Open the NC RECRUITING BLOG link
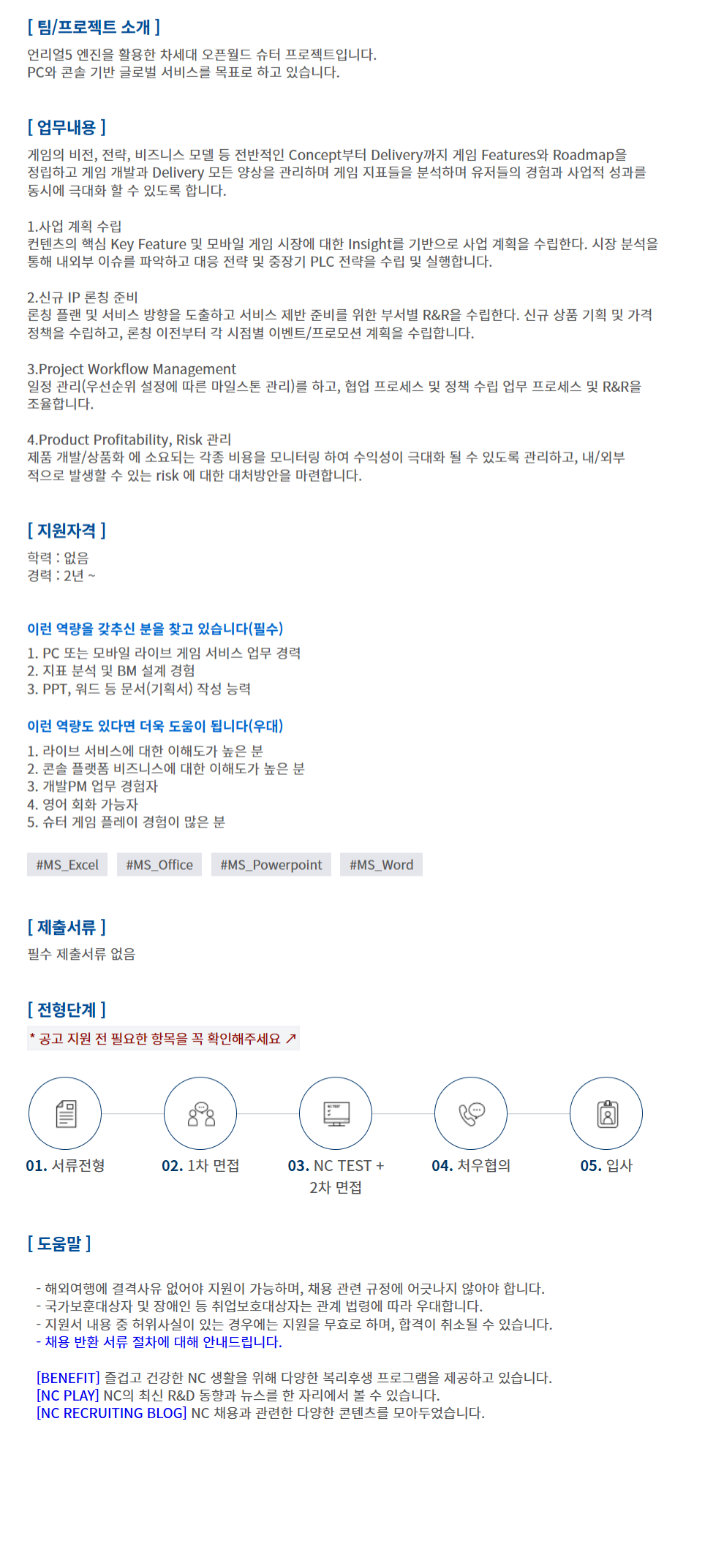The height and width of the screenshot is (1568, 724). (x=111, y=1412)
